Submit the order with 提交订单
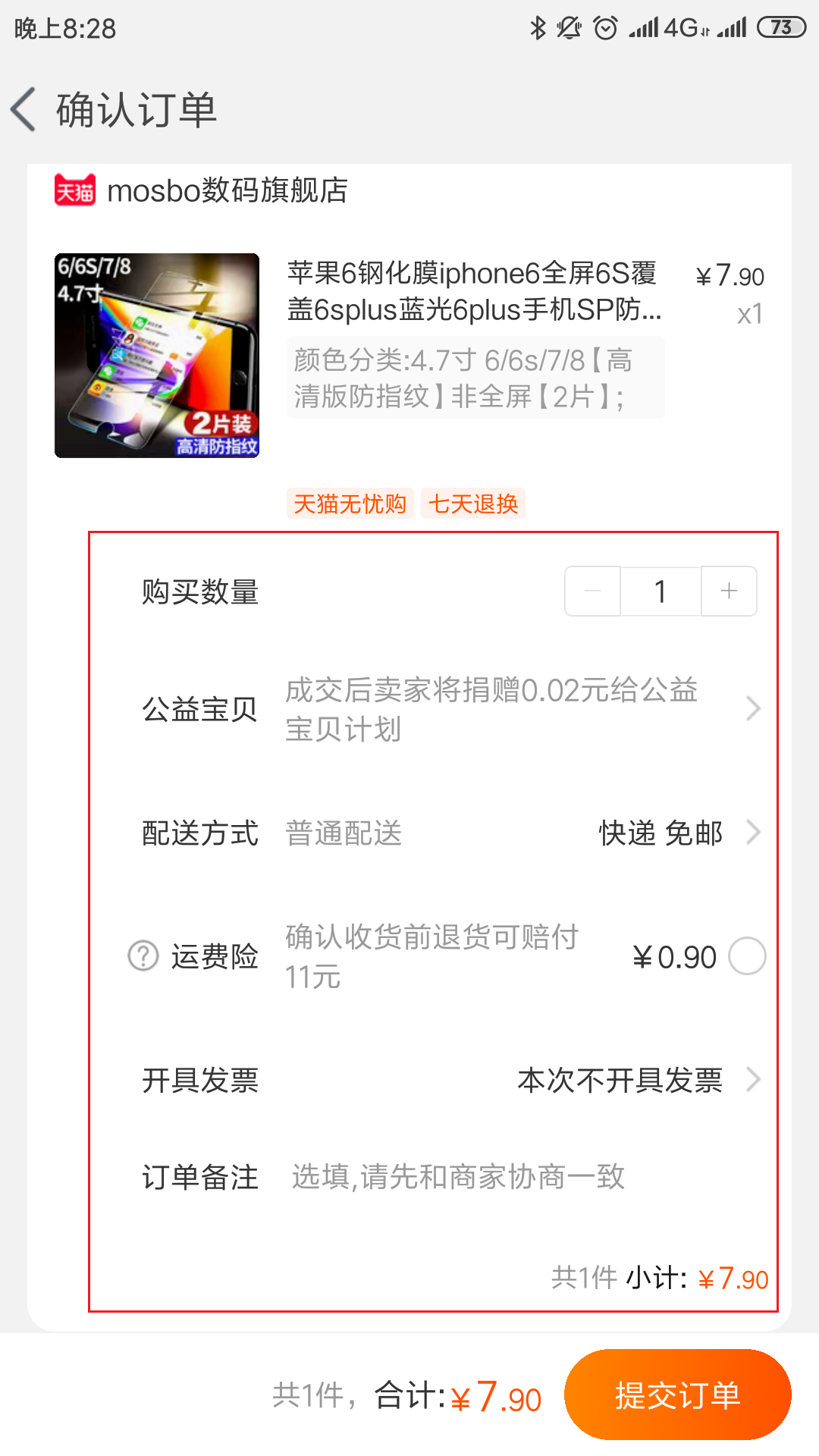 pyautogui.click(x=678, y=1395)
